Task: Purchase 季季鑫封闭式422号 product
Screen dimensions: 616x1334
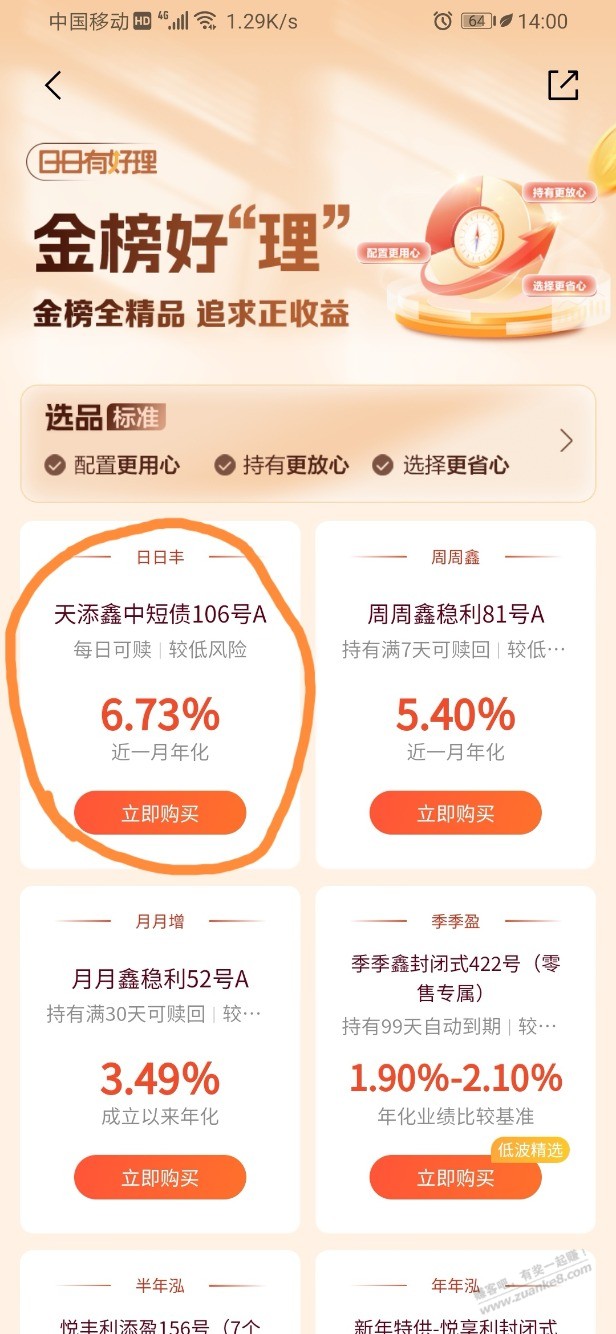Action: click(455, 1178)
